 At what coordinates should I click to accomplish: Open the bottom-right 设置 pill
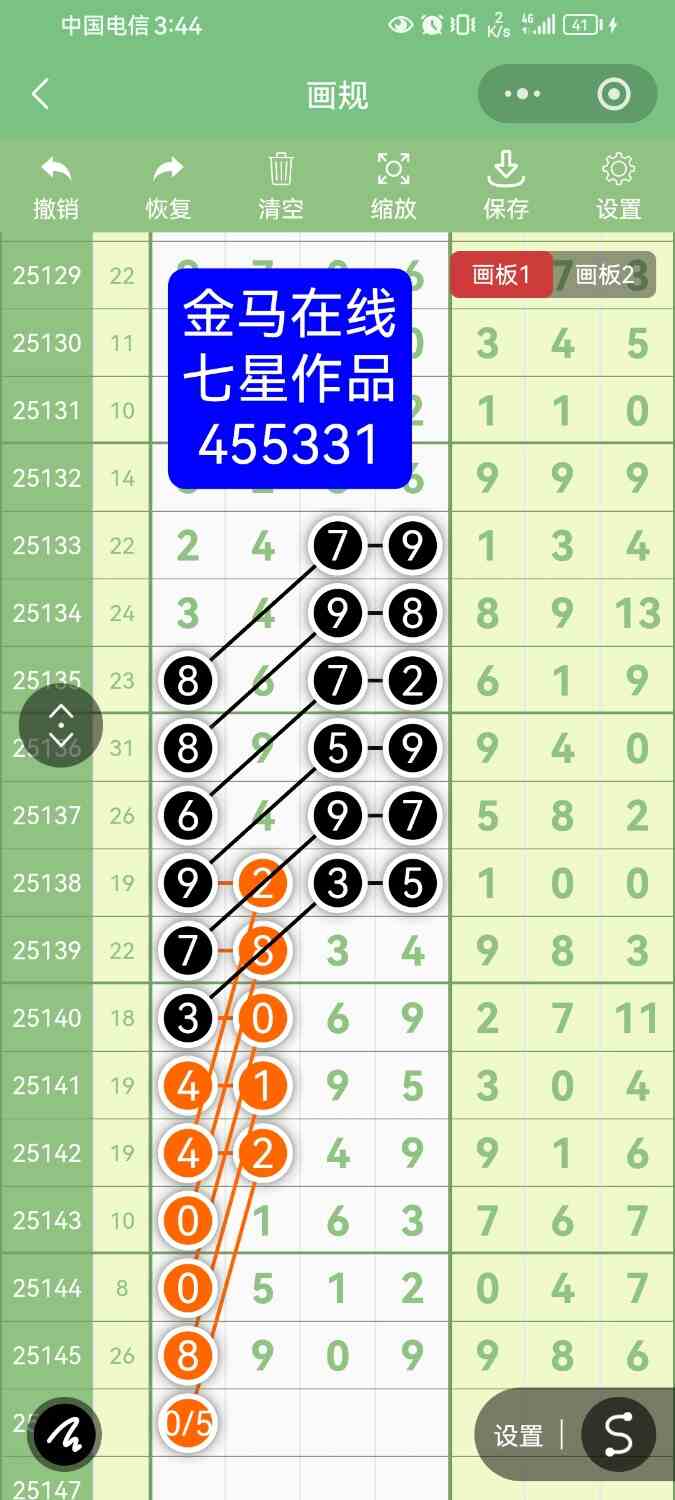(520, 1436)
